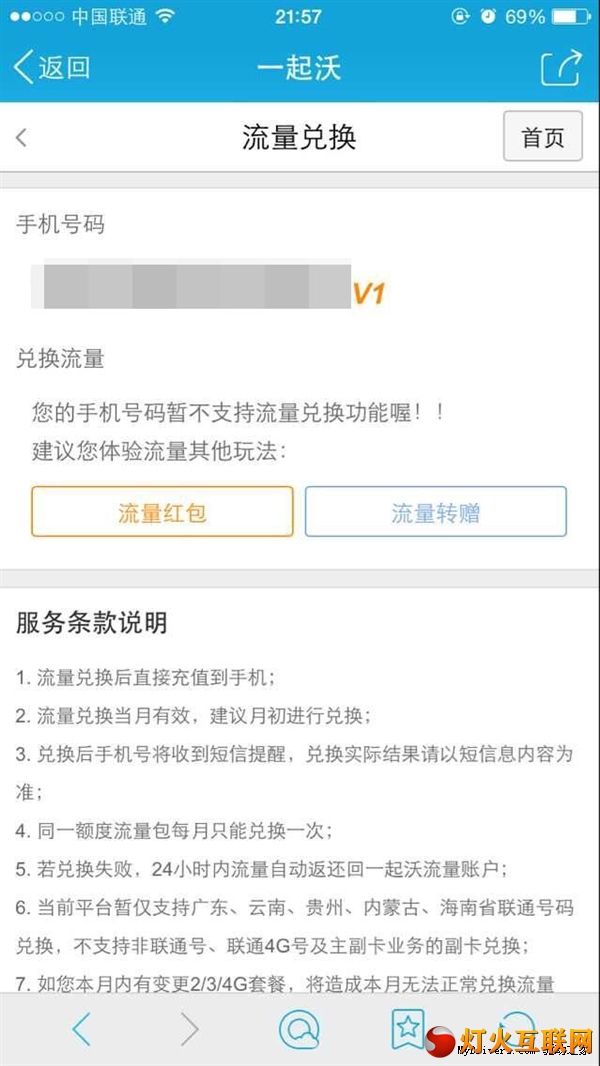The width and height of the screenshot is (600, 1066).
Task: Go back with the left chevron beside 流量兑换
Action: [22, 138]
